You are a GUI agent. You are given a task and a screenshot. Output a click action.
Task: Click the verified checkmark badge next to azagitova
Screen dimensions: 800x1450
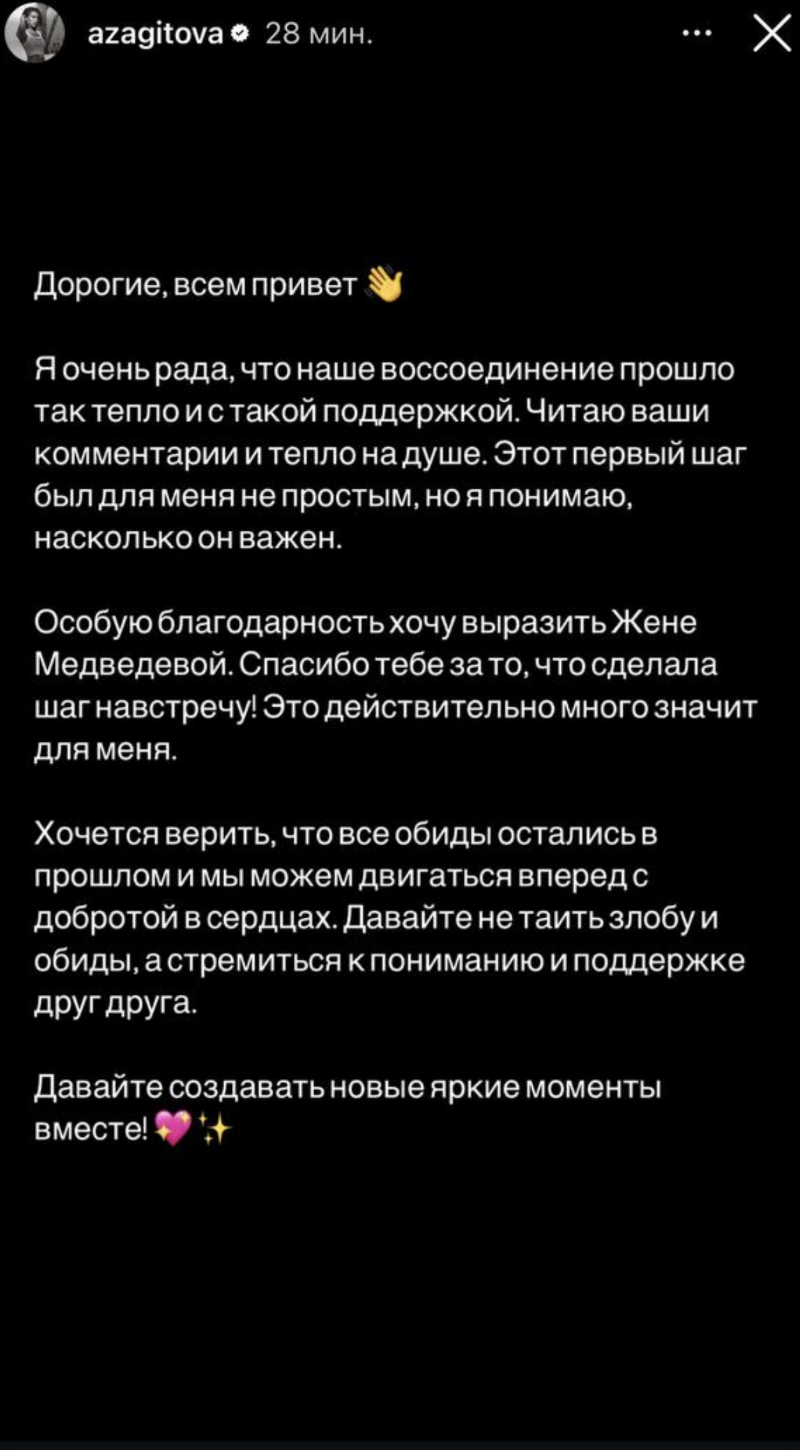coord(238,31)
